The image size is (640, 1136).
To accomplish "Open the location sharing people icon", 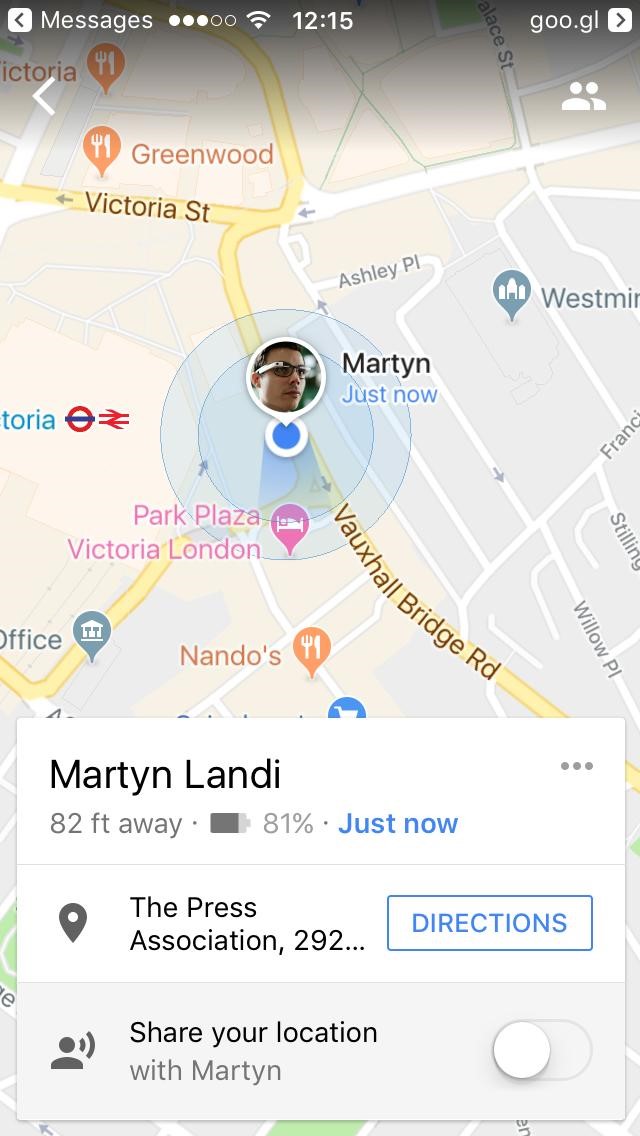I will pos(583,96).
